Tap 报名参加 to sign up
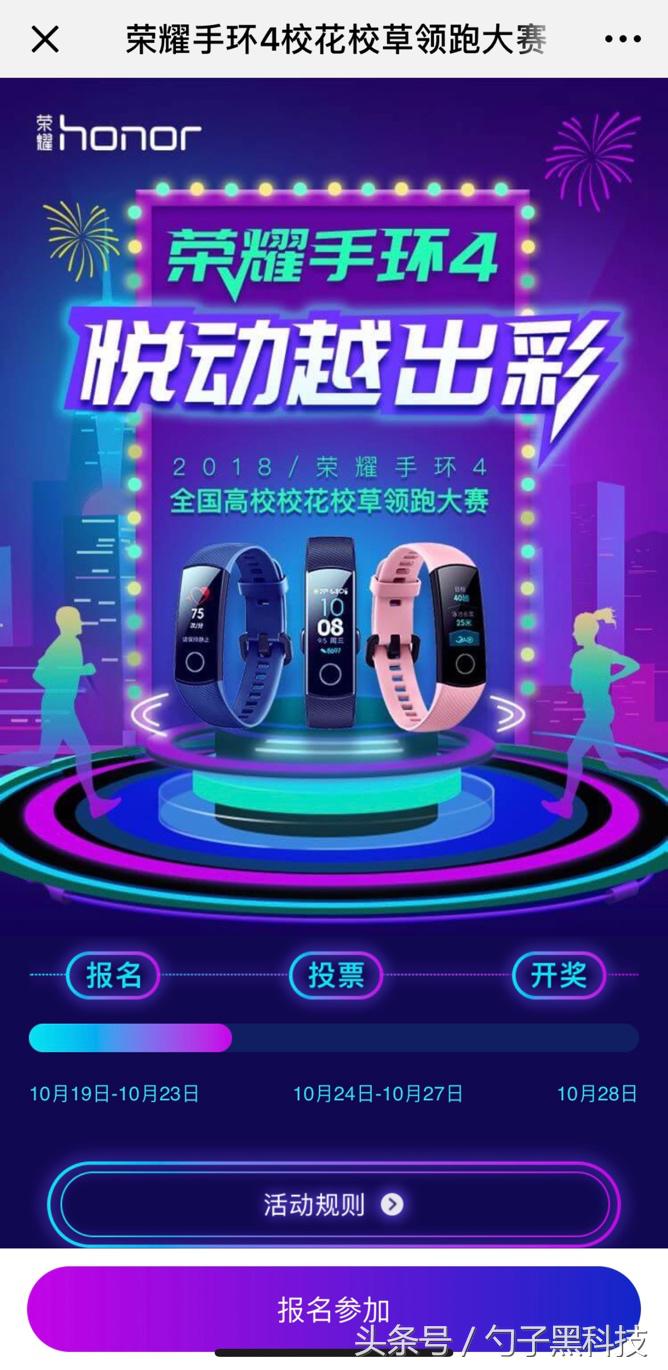This screenshot has height=1370, width=668. (333, 1308)
